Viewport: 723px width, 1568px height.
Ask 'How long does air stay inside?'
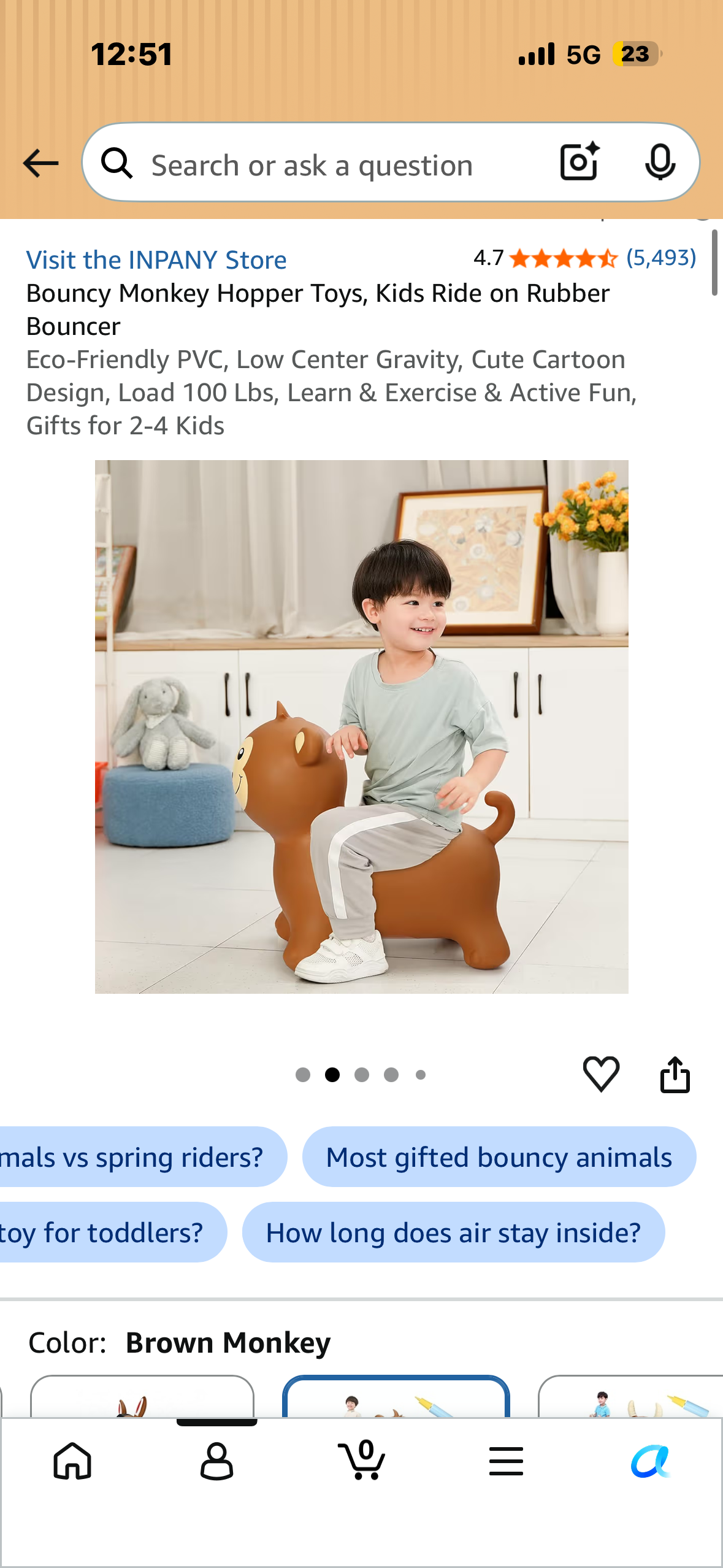pos(453,1232)
